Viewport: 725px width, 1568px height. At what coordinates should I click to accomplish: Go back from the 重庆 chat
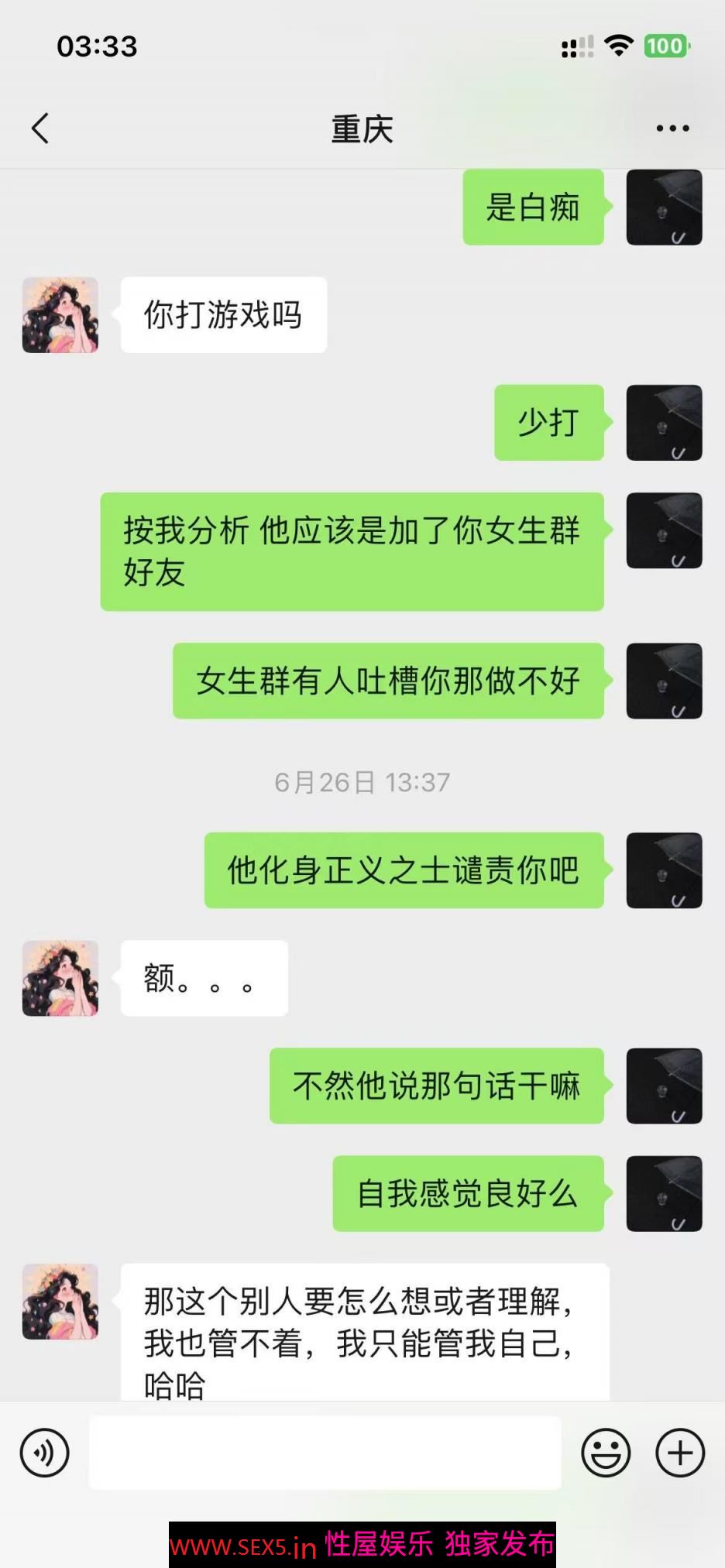(x=40, y=129)
